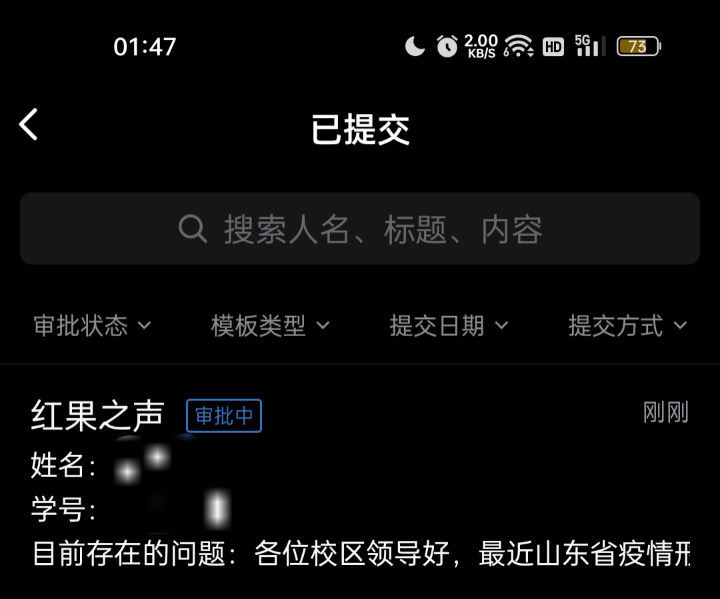Expand the 提交方式 filter
The height and width of the screenshot is (599, 720).
(628, 325)
